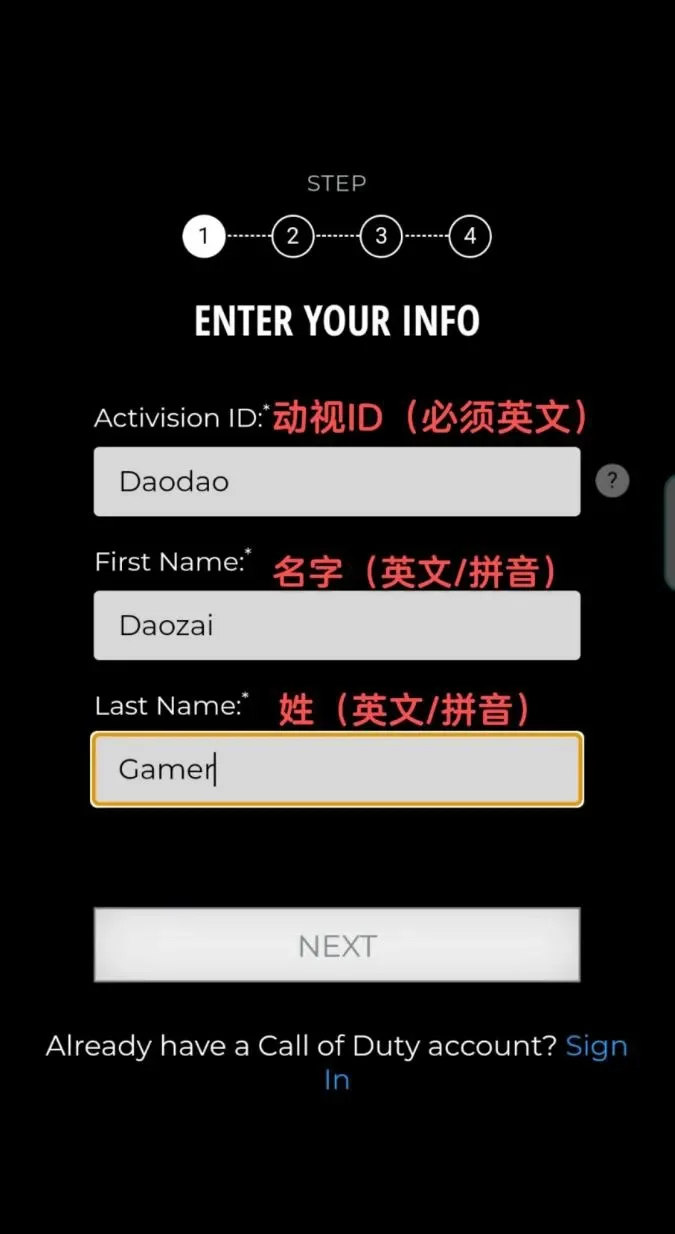Open the help icon beside Activision ID

(x=612, y=481)
